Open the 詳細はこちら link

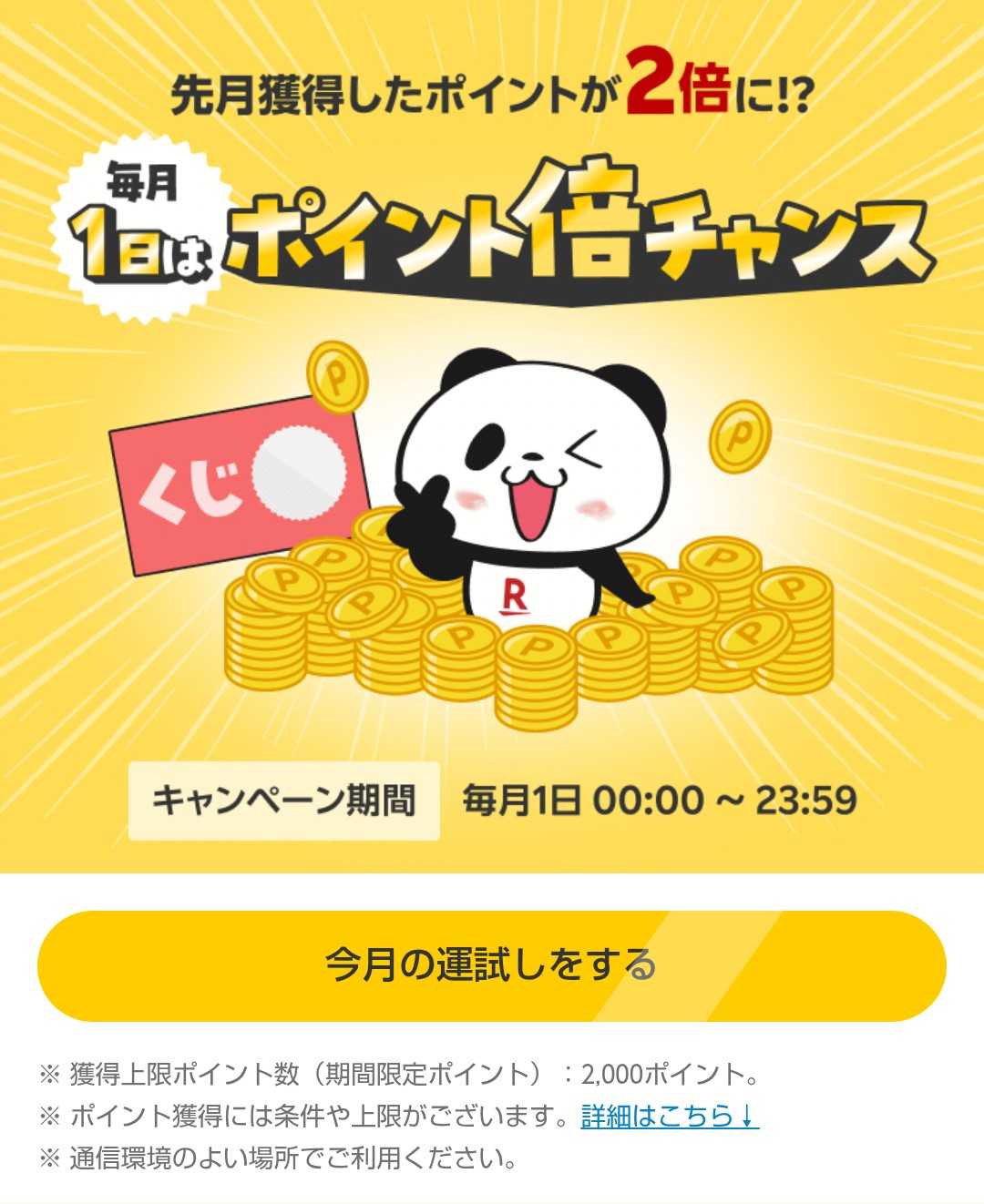tap(670, 1116)
